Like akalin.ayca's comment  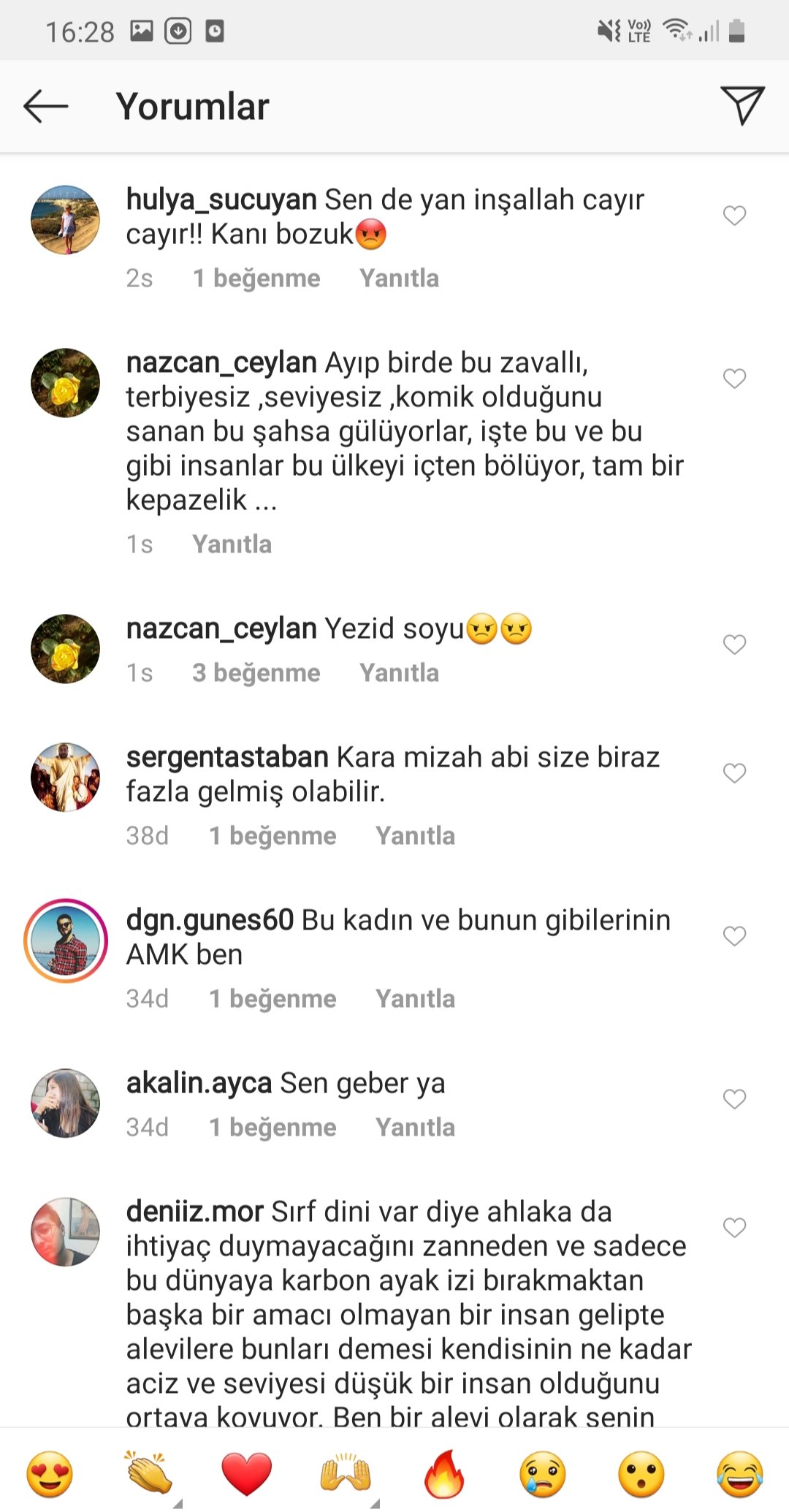coord(734,1099)
